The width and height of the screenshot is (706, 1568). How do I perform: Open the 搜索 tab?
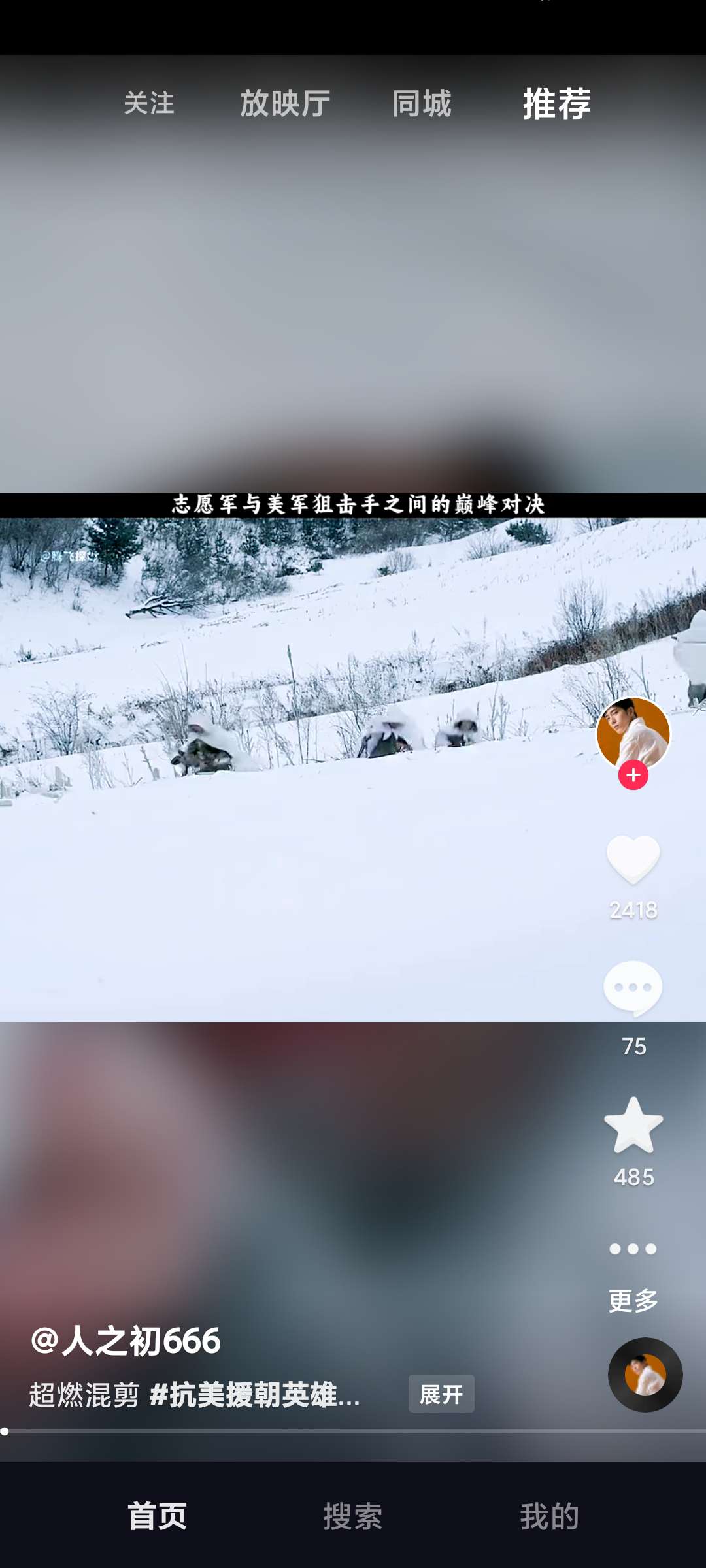(x=353, y=1516)
